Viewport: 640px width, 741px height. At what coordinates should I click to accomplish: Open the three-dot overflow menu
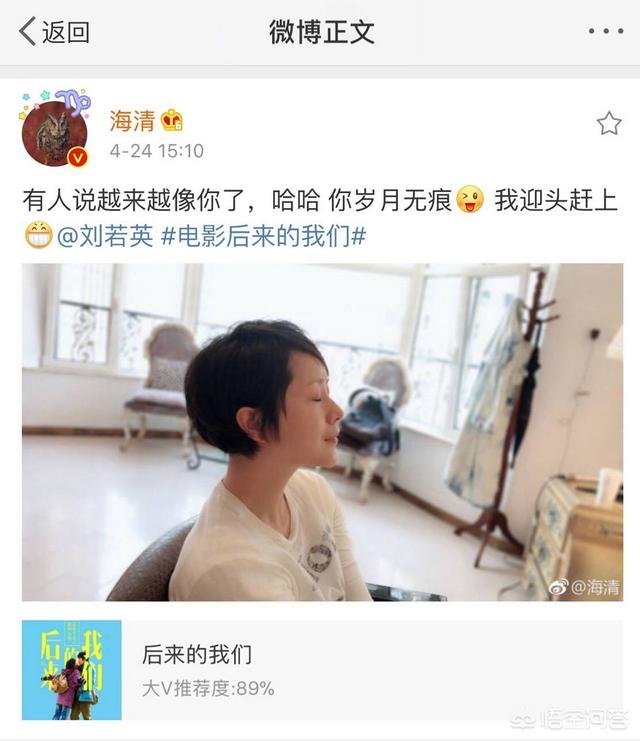[605, 31]
